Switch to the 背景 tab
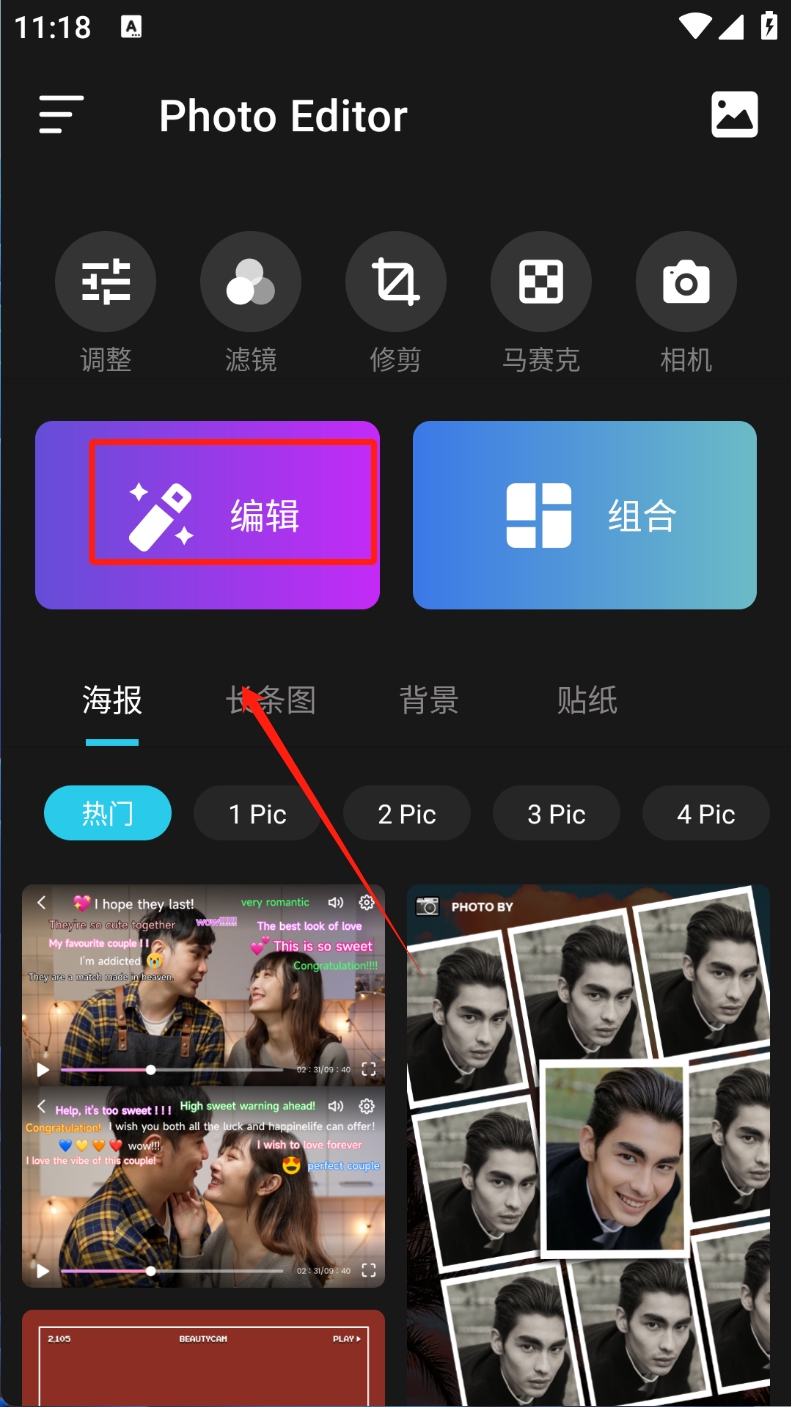The height and width of the screenshot is (1407, 791). [x=429, y=701]
